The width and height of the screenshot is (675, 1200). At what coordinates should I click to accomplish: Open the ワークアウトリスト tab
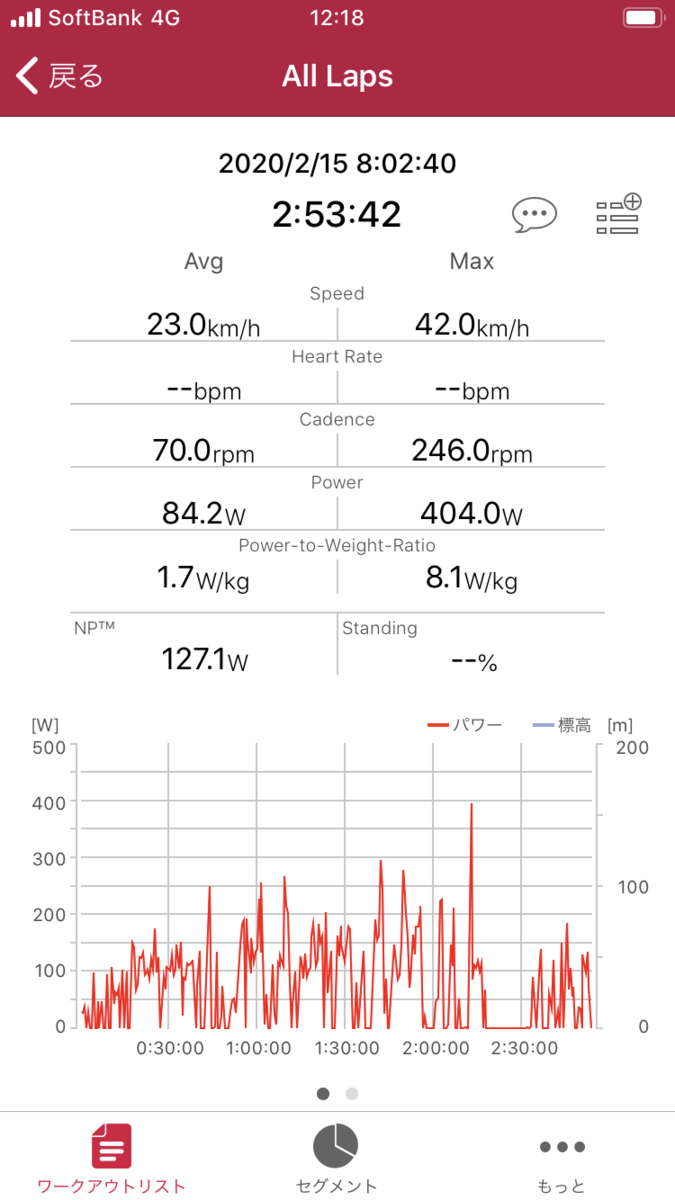click(x=111, y=1158)
